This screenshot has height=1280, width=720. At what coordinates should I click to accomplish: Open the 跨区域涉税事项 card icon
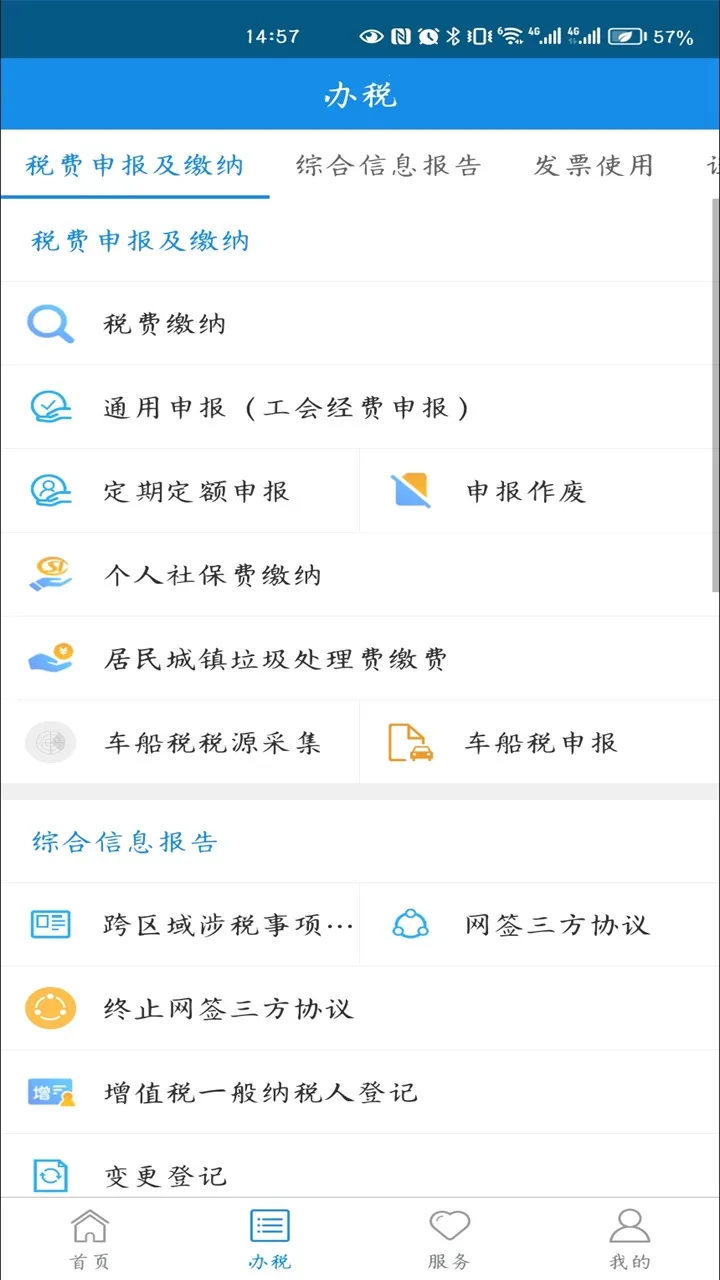(x=50, y=925)
